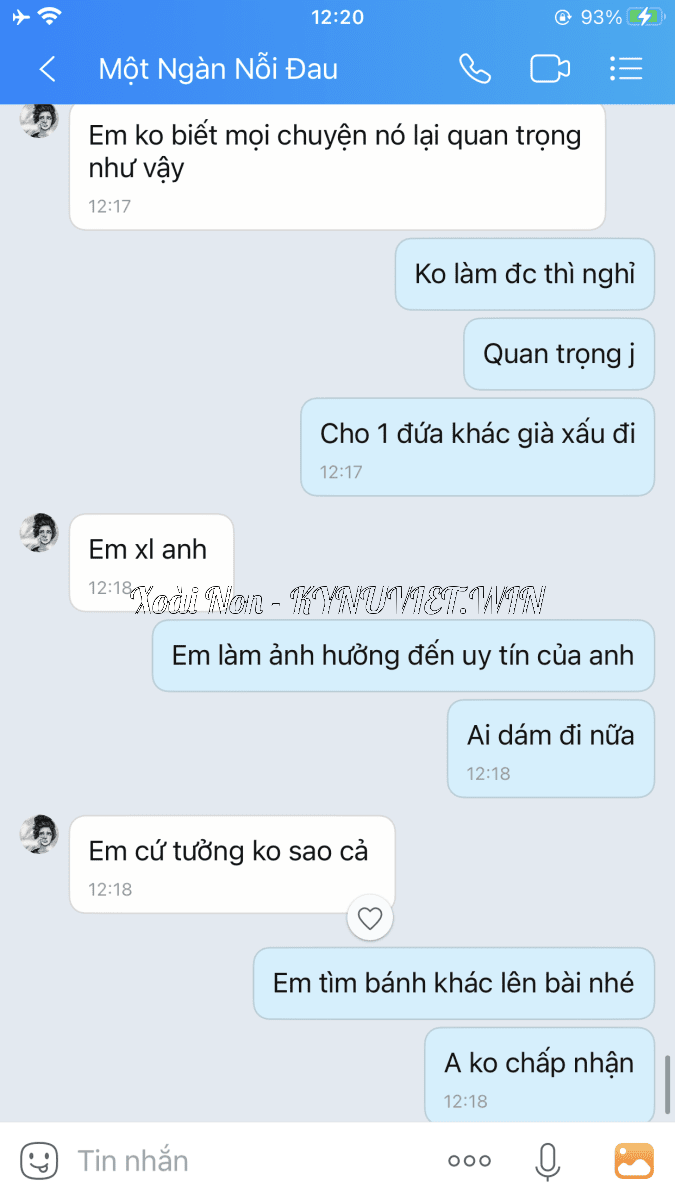Viewport: 675px width, 1200px height.
Task: Open sender's avatar beside 'Em xl anh'
Action: pyautogui.click(x=39, y=533)
